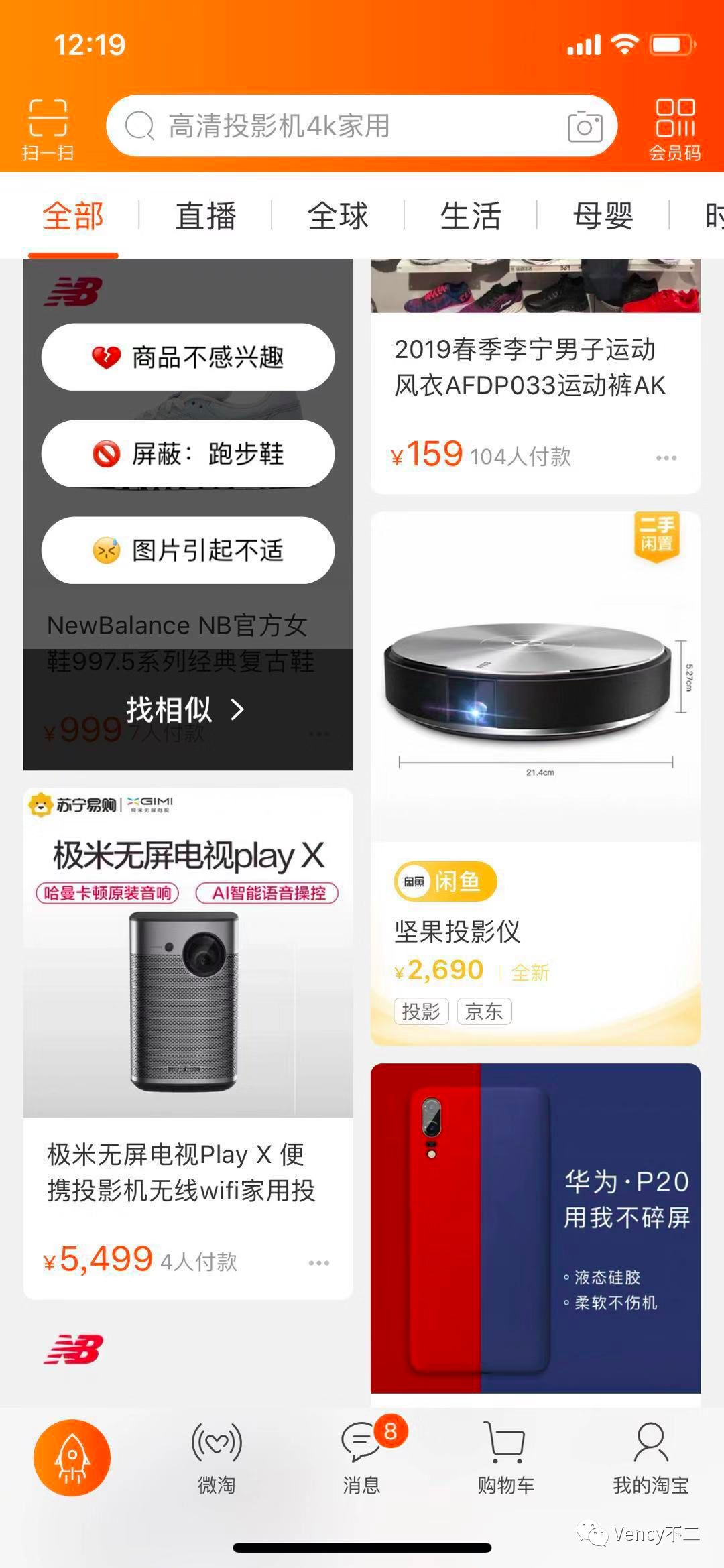
Task: Tap 找相似 to find similar items
Action: tap(186, 709)
